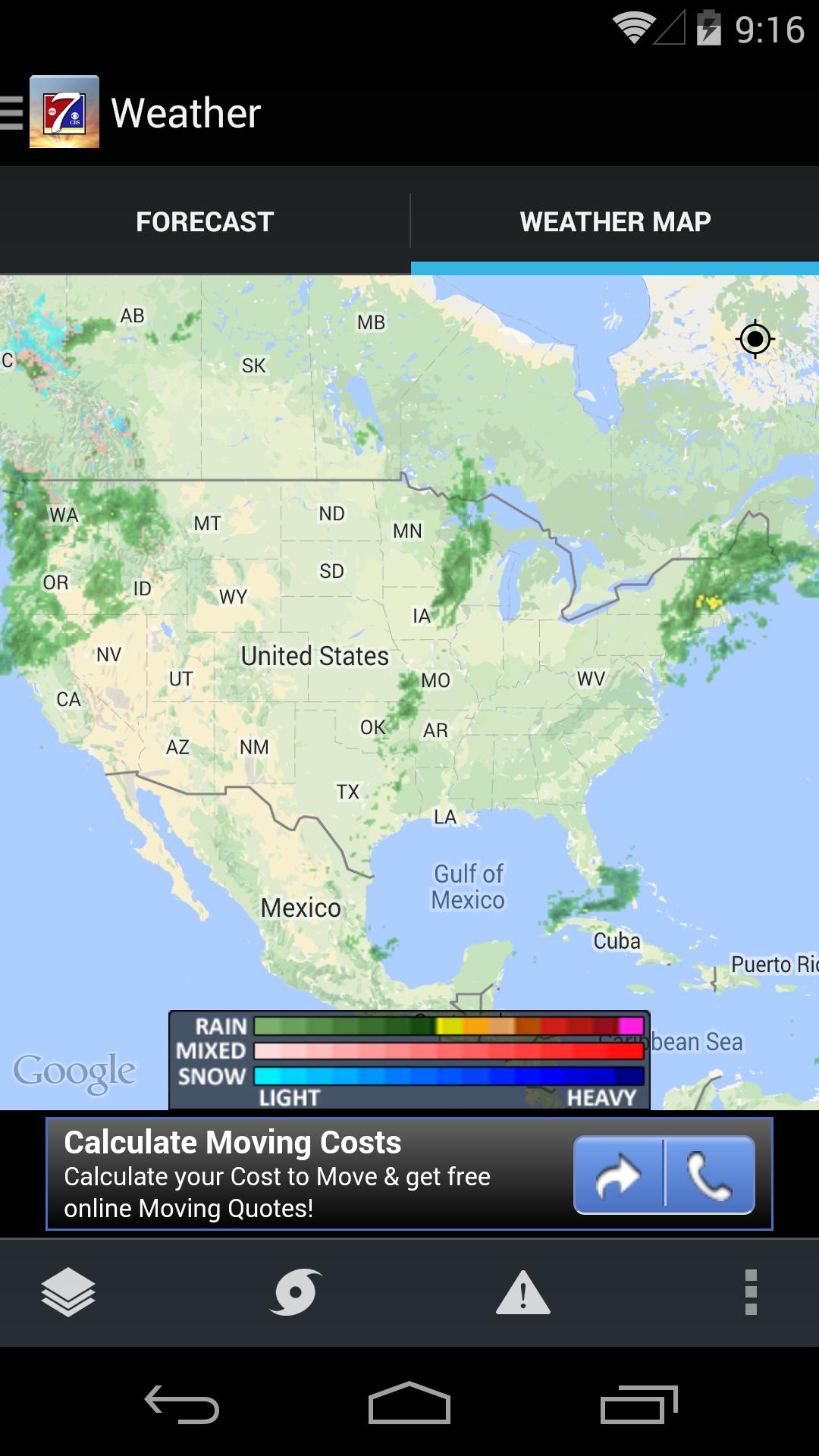
Task: Open the overflow menu
Action: point(751,1291)
